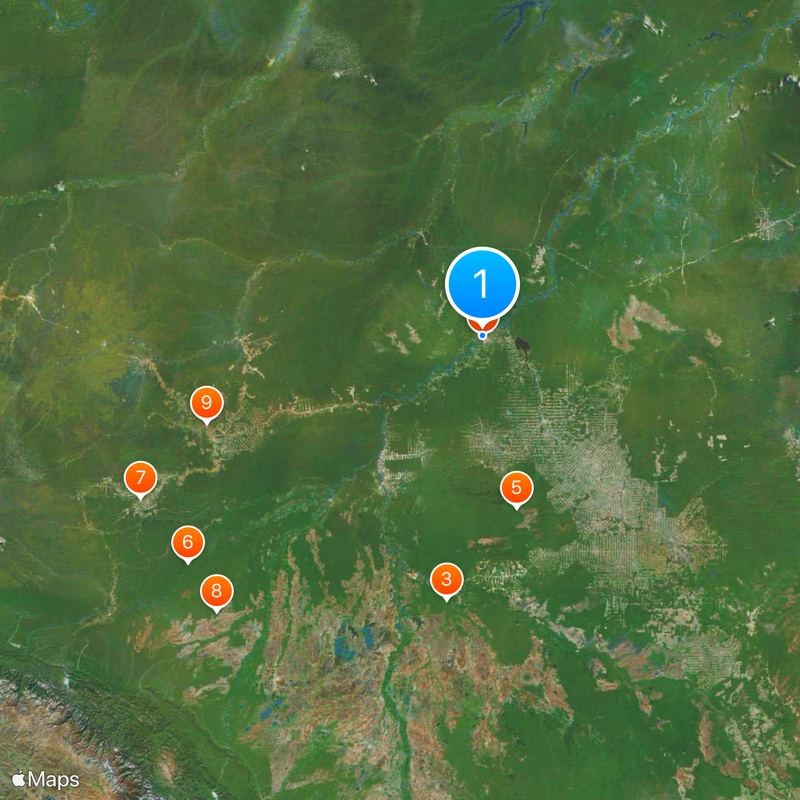The height and width of the screenshot is (800, 800).
Task: Tap map marker number 8
Action: tap(216, 591)
